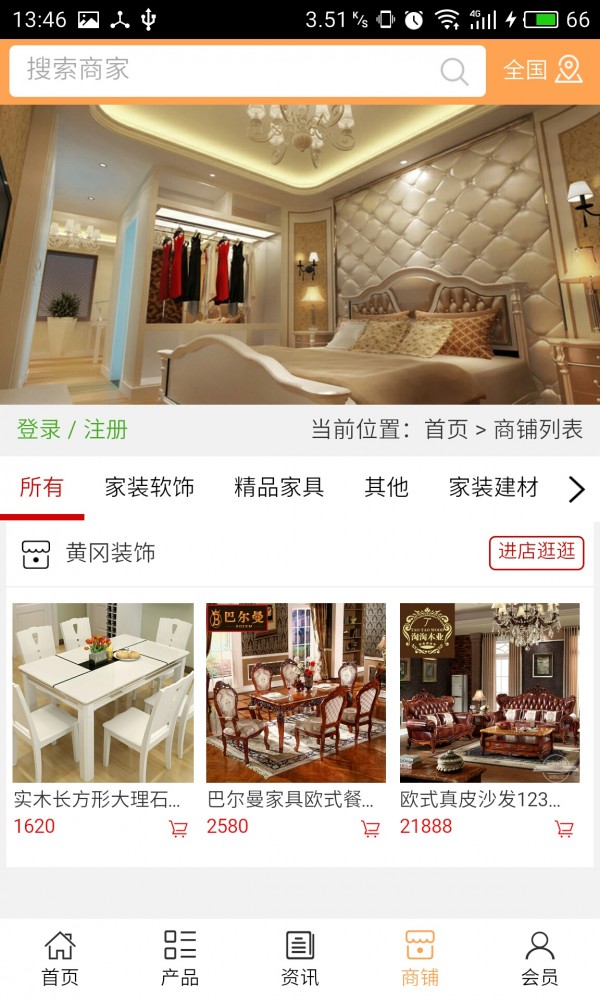The height and width of the screenshot is (1000, 600).
Task: Switch to the 会员 tab
Action: coord(540,958)
